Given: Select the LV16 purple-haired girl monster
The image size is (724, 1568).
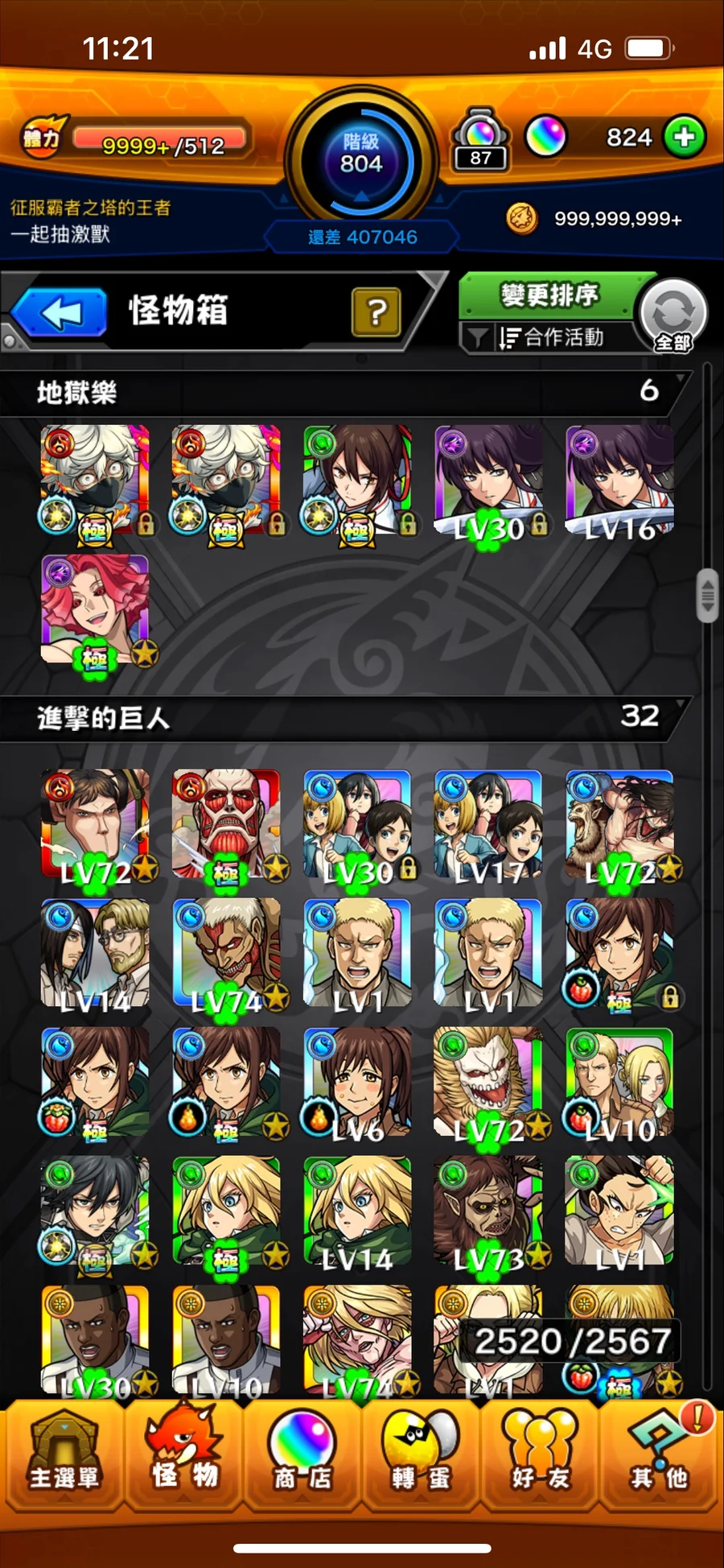Looking at the screenshot, I should tap(619, 481).
